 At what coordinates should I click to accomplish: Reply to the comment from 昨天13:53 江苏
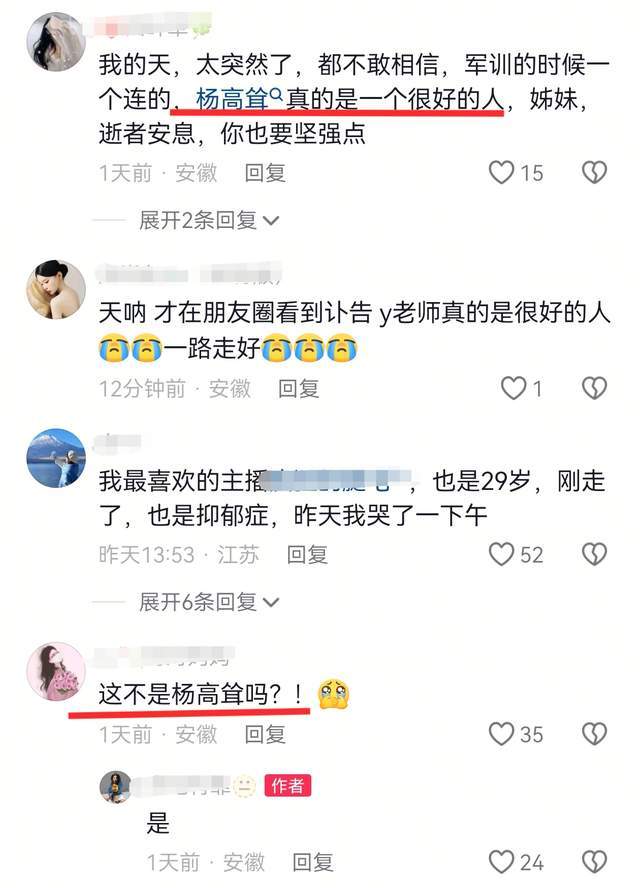point(307,553)
